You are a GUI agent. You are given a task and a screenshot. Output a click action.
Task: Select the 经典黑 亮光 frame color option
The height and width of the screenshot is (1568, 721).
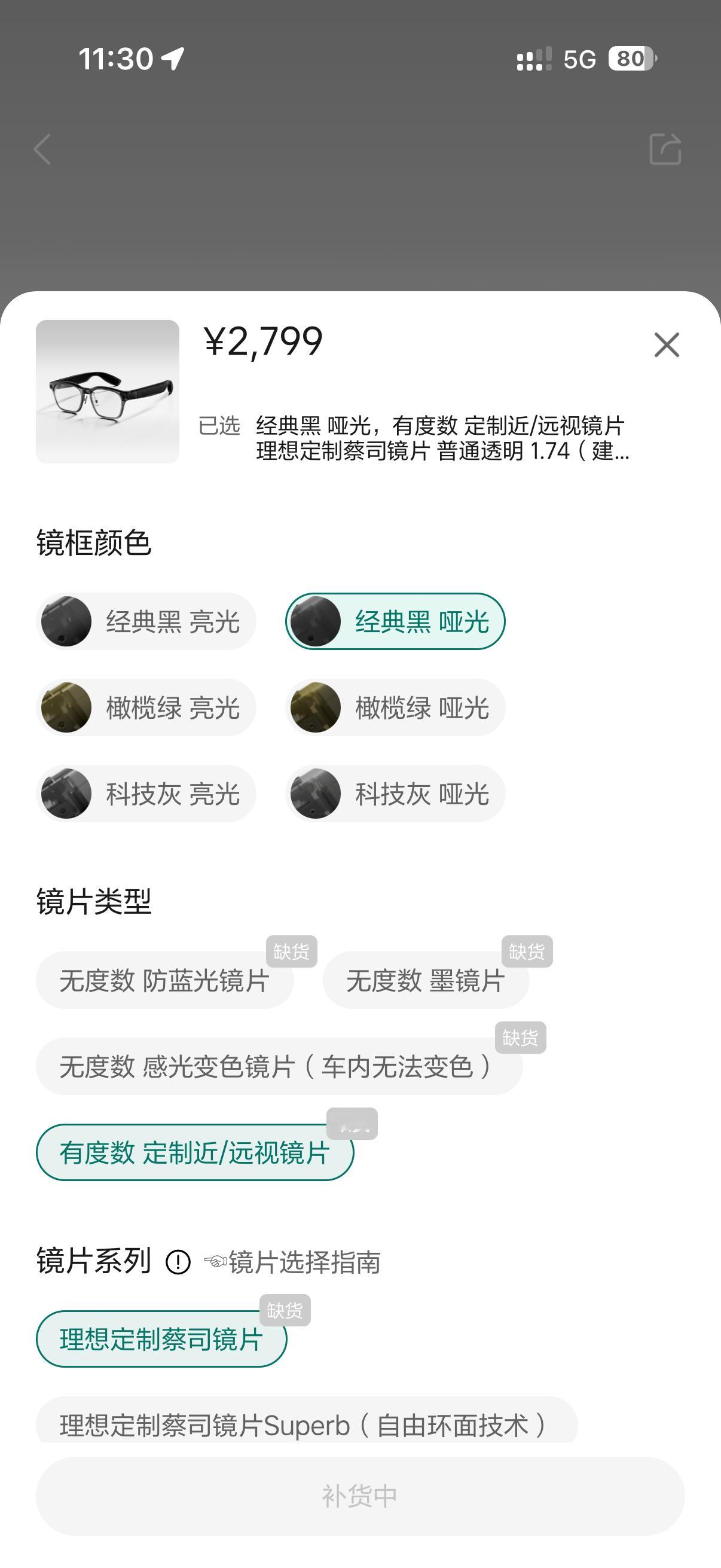(146, 621)
